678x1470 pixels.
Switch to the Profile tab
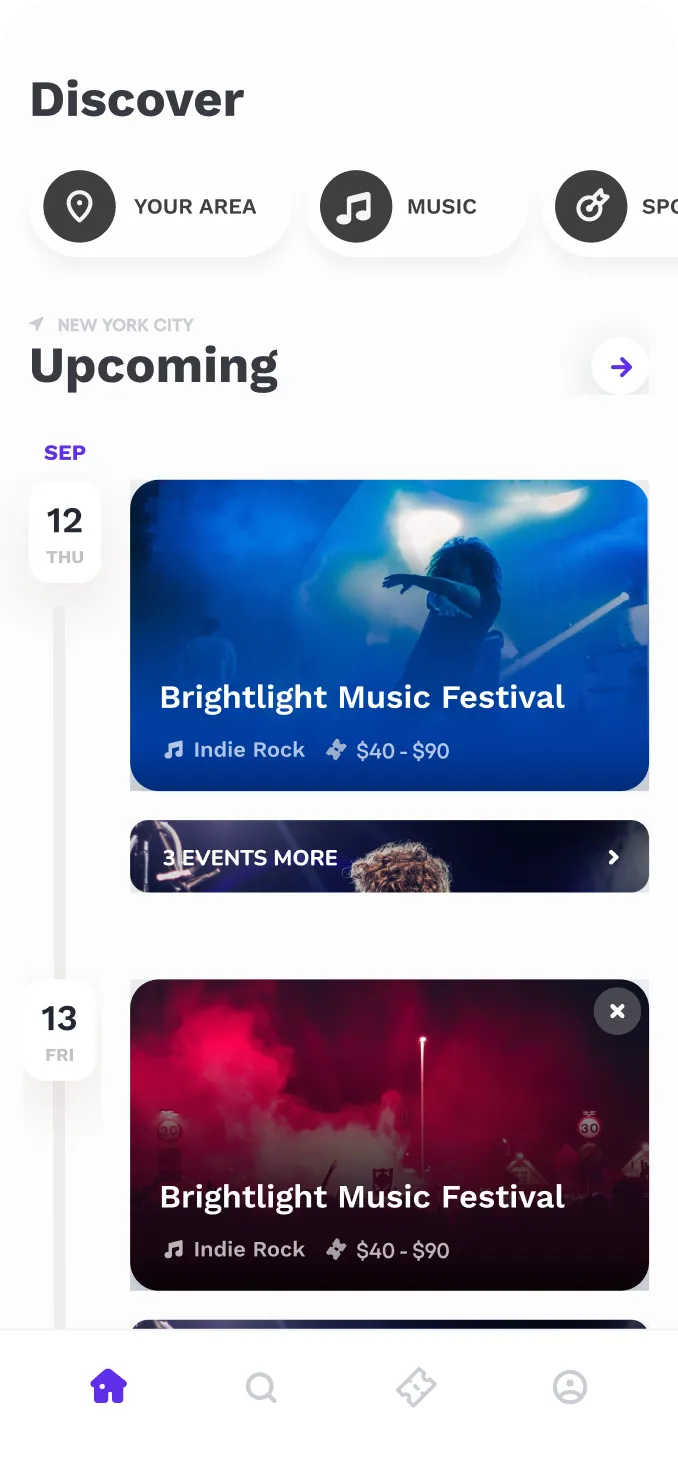click(570, 1387)
